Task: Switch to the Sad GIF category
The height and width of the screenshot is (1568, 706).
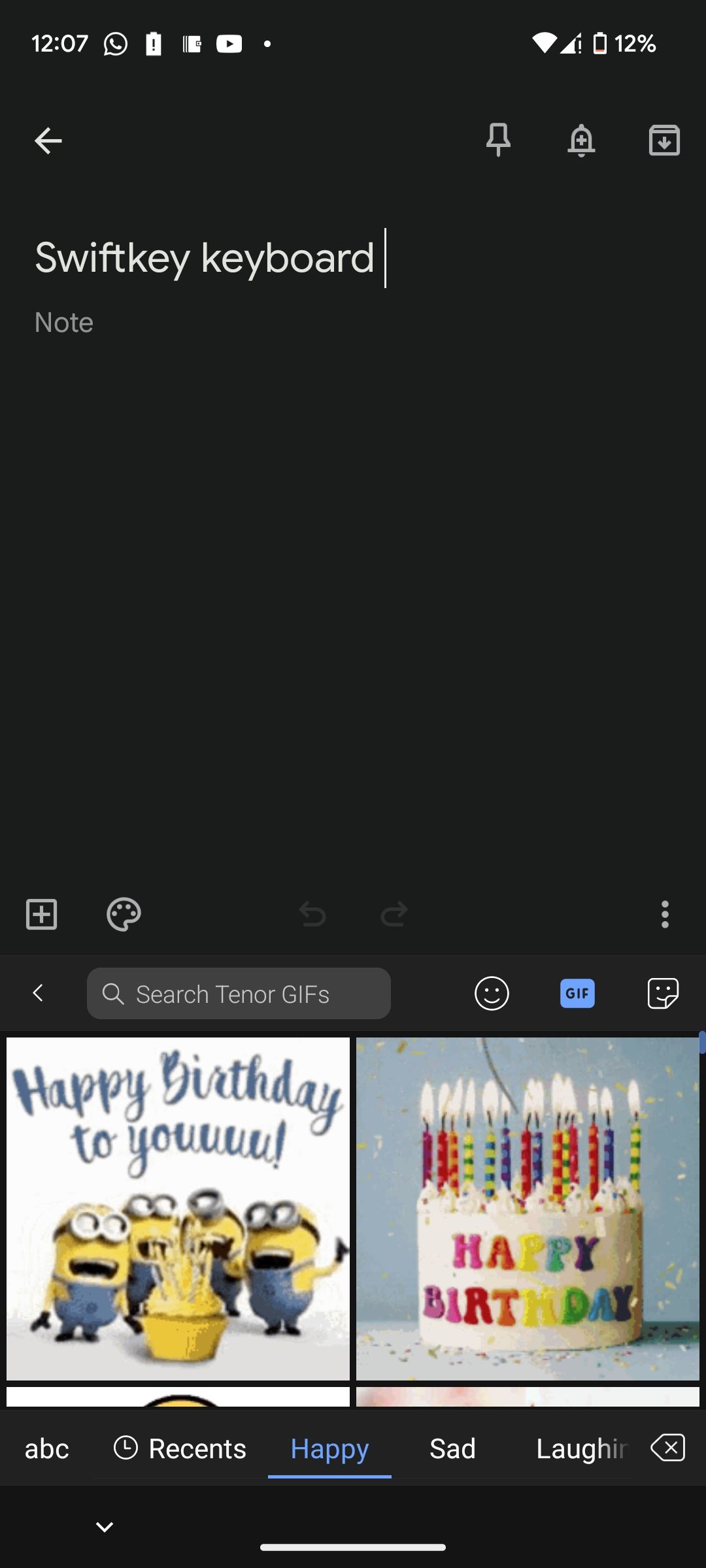Action: pos(452,1448)
